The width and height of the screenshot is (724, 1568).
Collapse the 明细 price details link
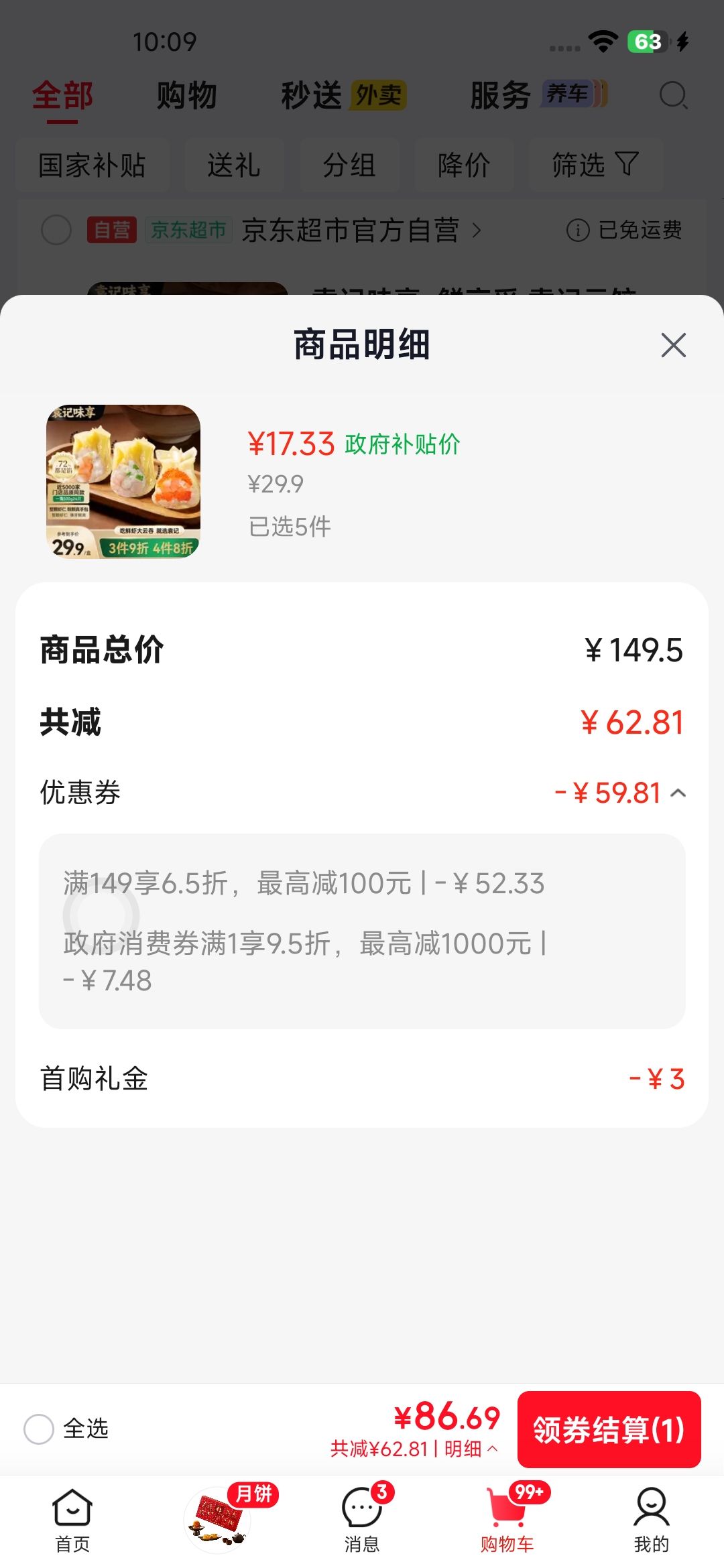[x=471, y=1449]
